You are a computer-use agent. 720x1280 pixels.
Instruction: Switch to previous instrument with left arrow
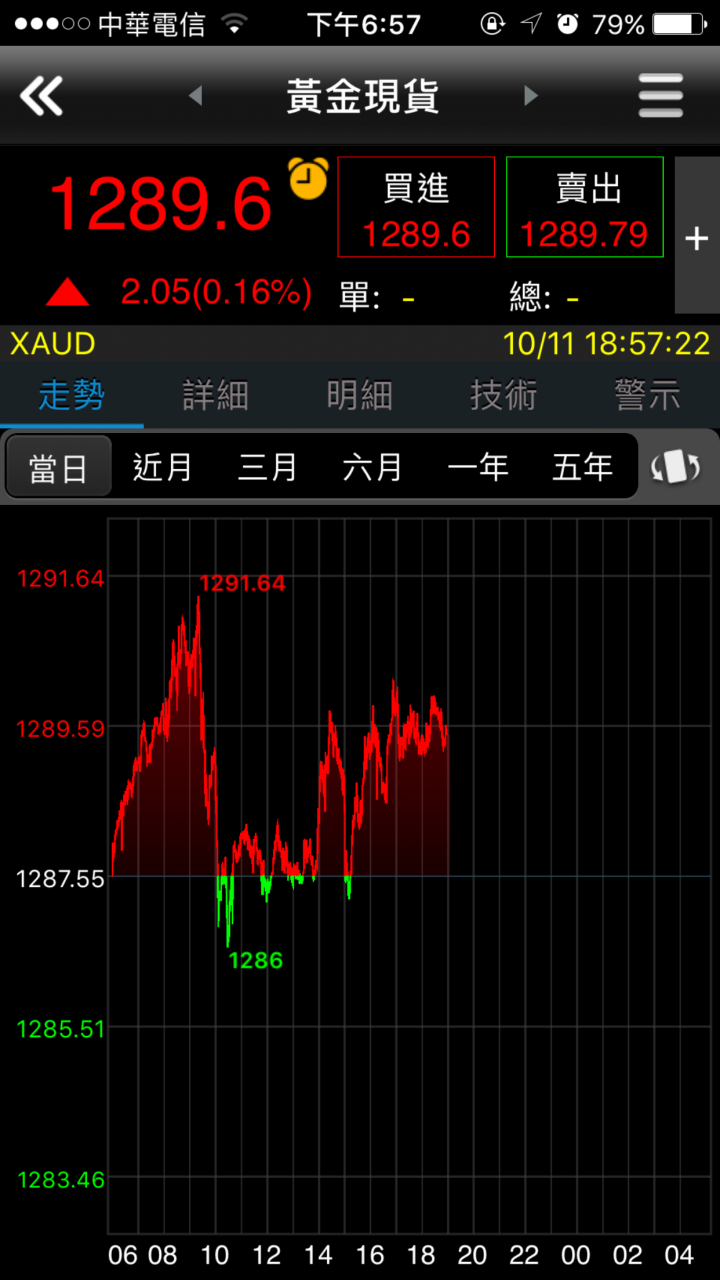click(x=196, y=96)
